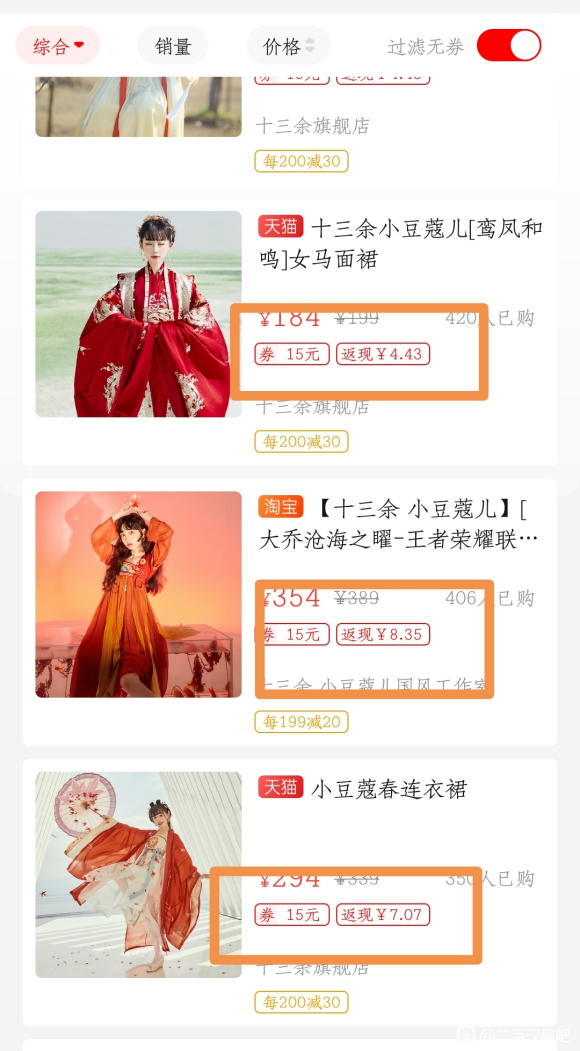Open the 大乔沧海之曜 product card
The width and height of the screenshot is (580, 1051).
point(290,612)
